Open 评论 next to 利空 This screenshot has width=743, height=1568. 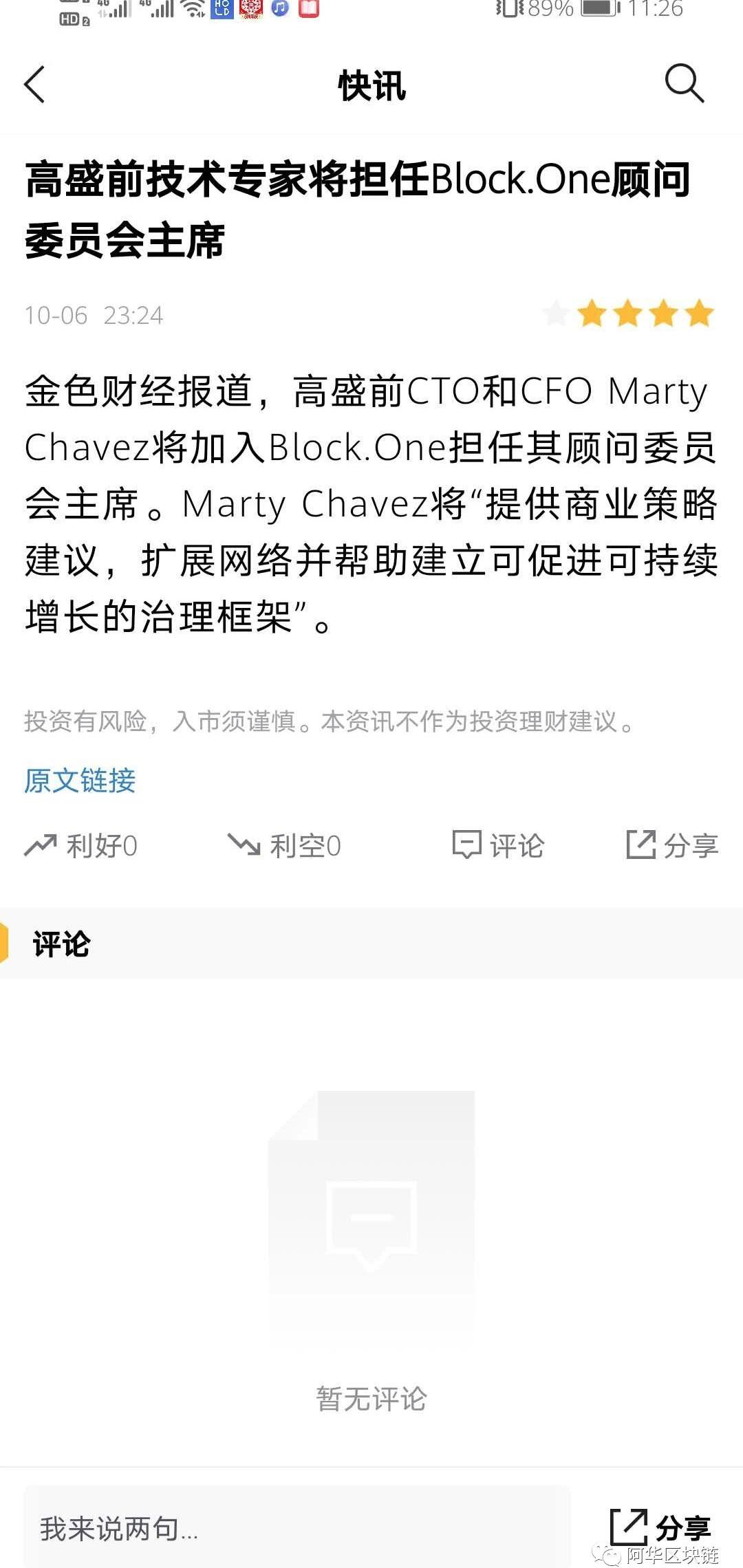[x=498, y=845]
